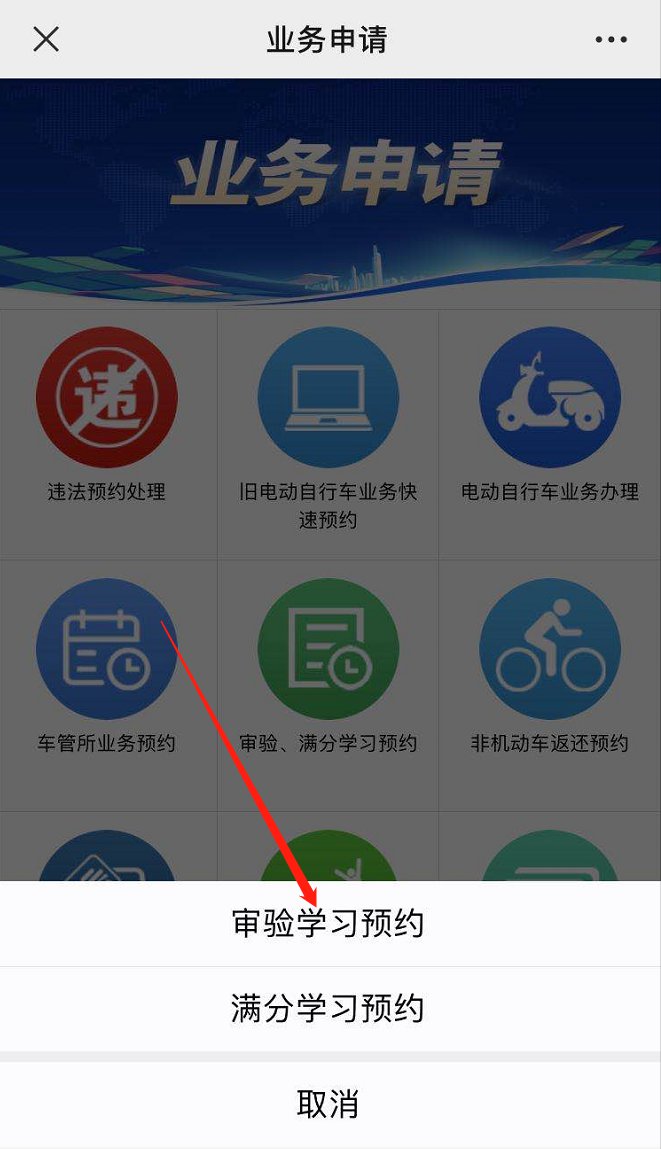Select 审验学习预约 option
The height and width of the screenshot is (1149, 661).
pyautogui.click(x=330, y=923)
